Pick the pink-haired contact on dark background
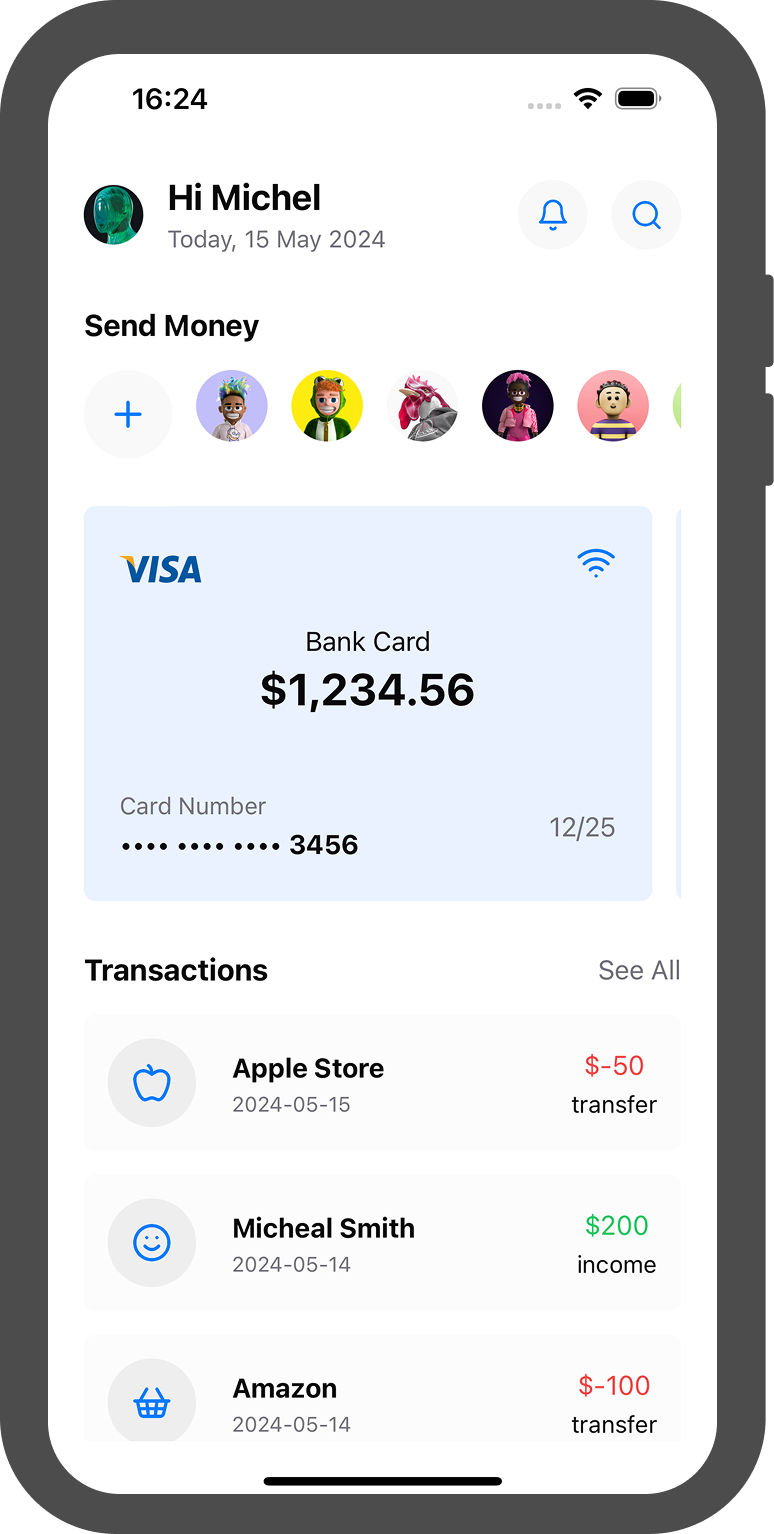774x1534 pixels. click(518, 406)
